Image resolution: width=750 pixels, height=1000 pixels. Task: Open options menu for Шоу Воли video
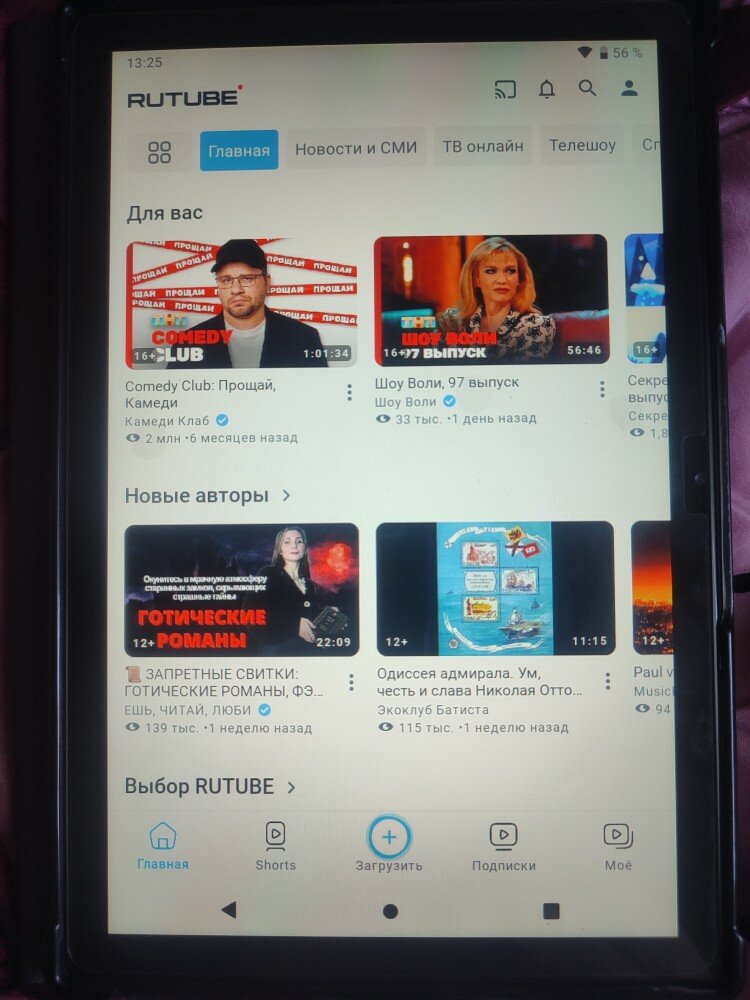coord(602,389)
